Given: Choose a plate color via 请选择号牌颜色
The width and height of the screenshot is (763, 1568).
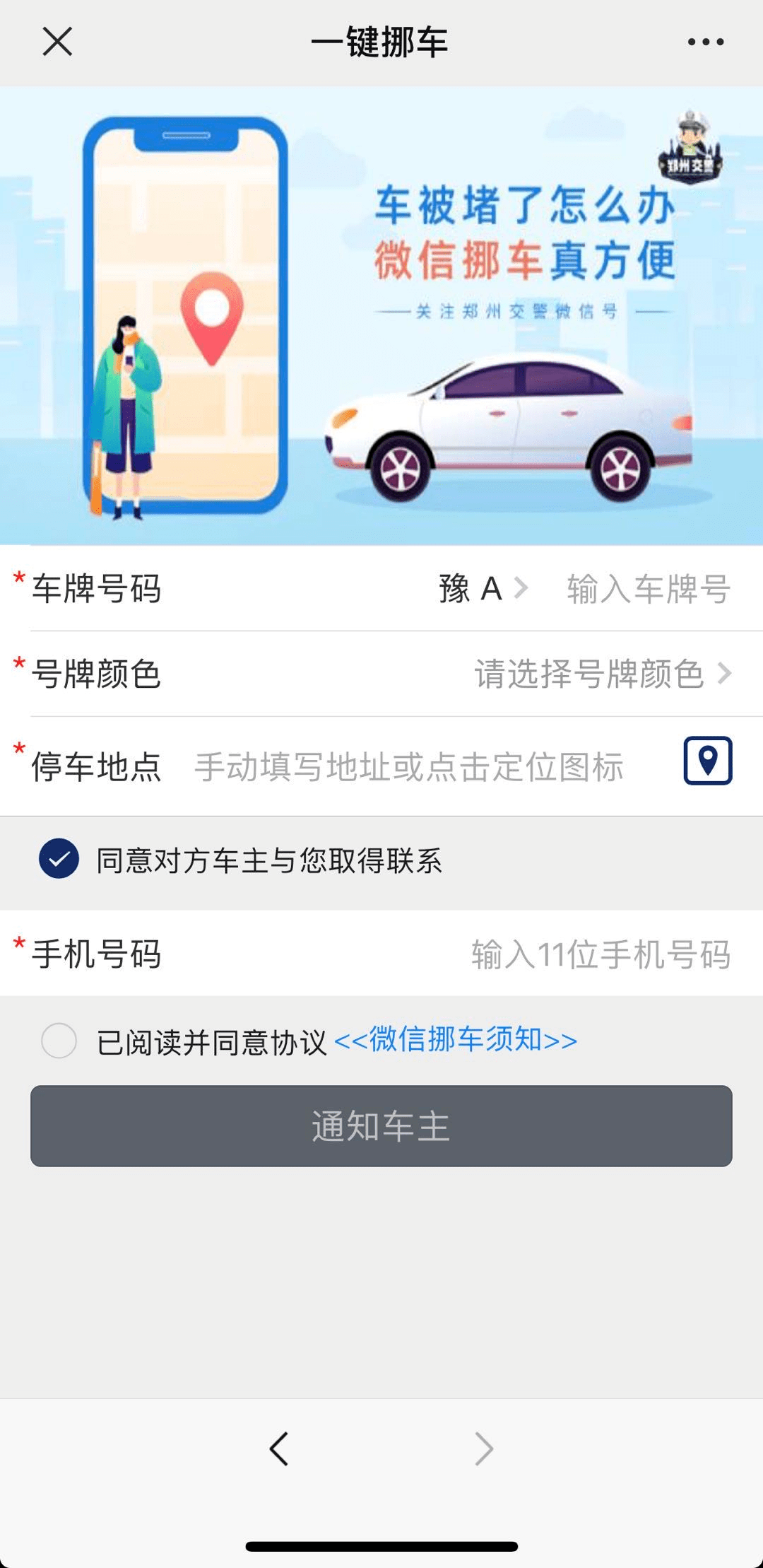Looking at the screenshot, I should coord(603,674).
